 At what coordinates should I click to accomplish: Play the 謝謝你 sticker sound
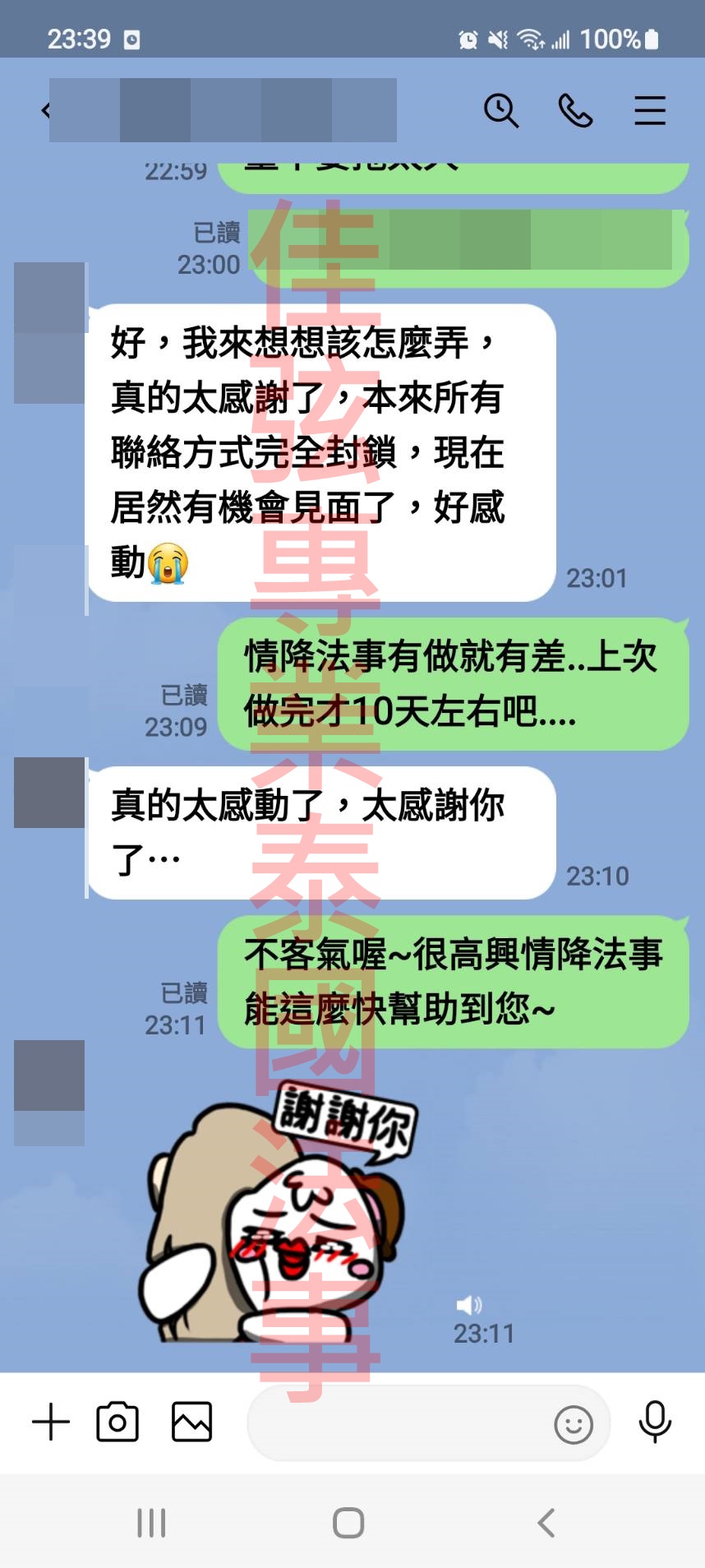coord(469,1305)
